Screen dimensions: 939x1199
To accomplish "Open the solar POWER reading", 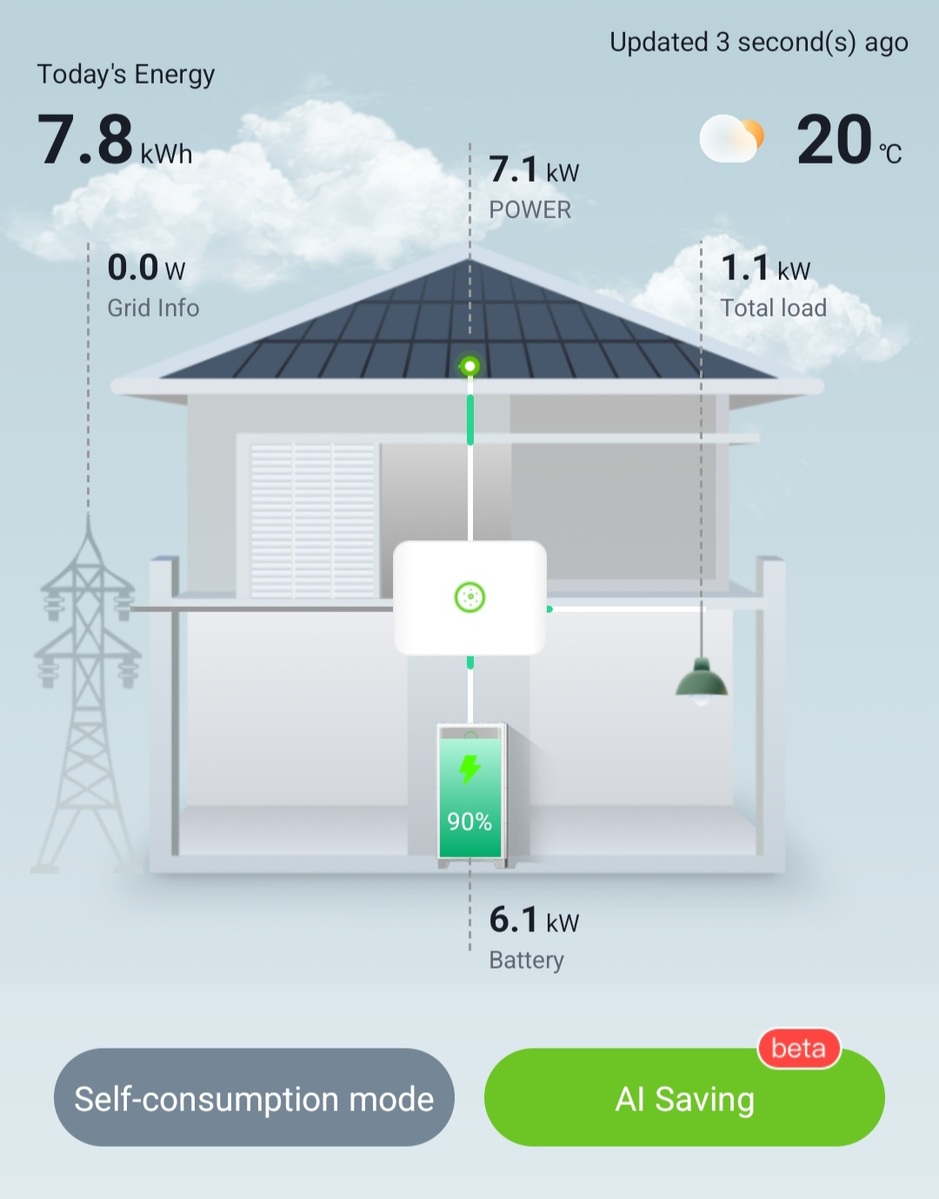I will [x=532, y=188].
